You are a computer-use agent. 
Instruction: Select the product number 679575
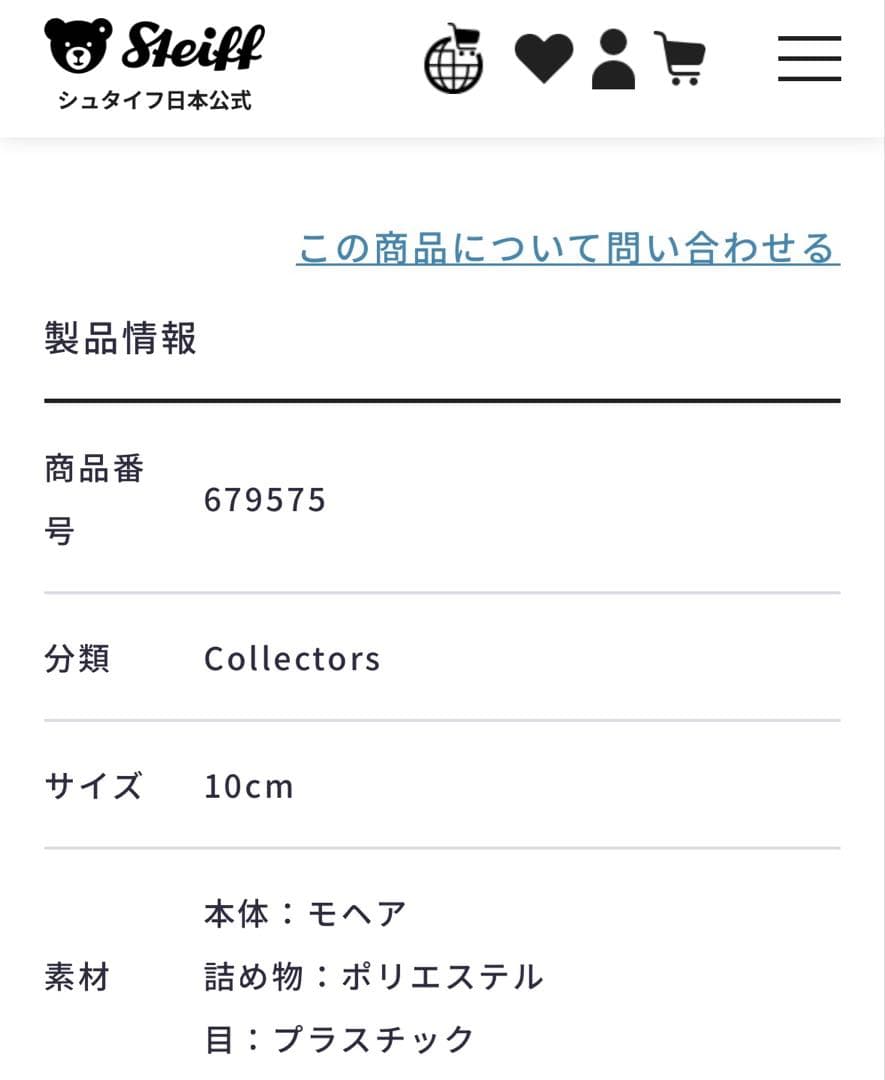[264, 500]
